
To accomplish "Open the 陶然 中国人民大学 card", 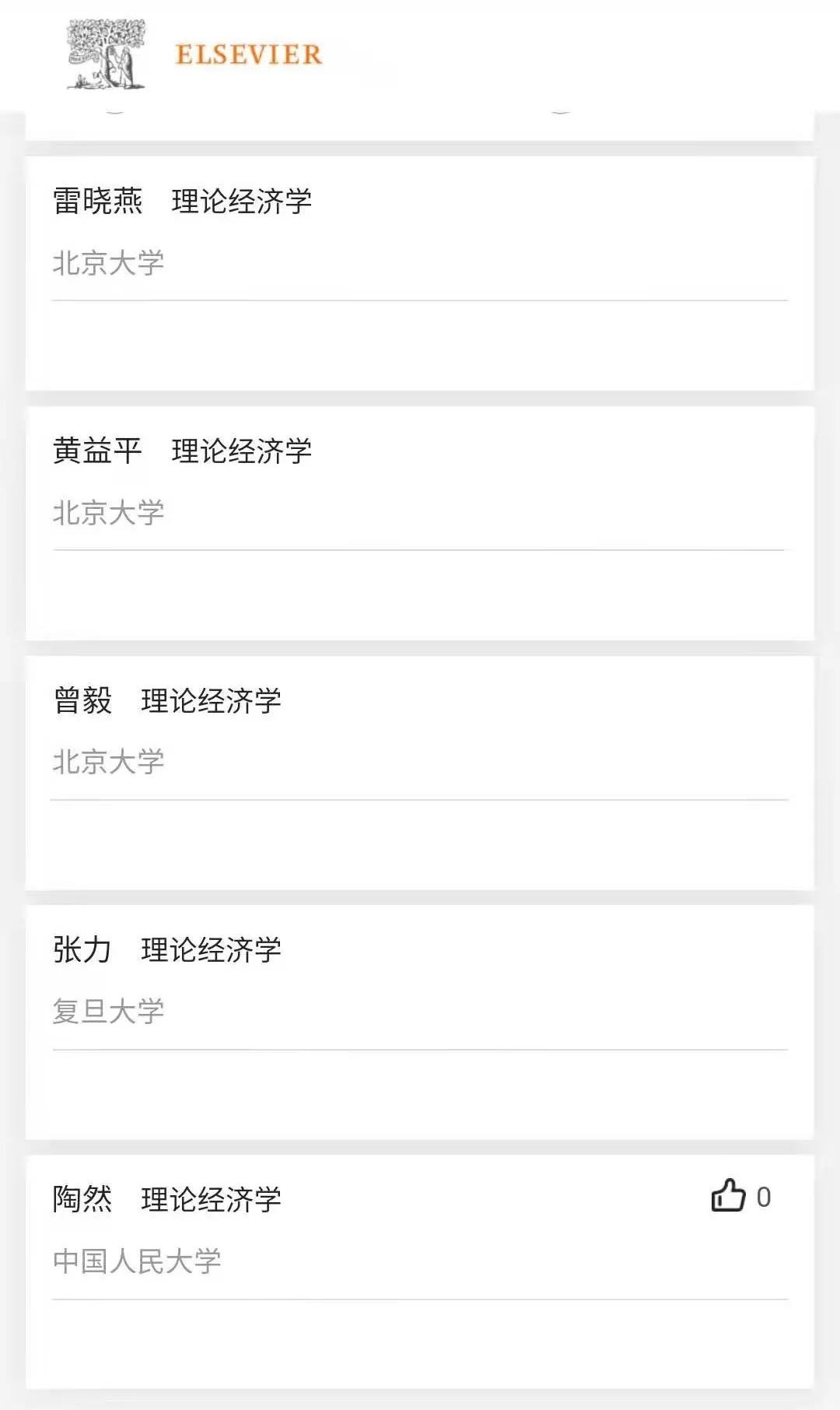I will 420,1272.
